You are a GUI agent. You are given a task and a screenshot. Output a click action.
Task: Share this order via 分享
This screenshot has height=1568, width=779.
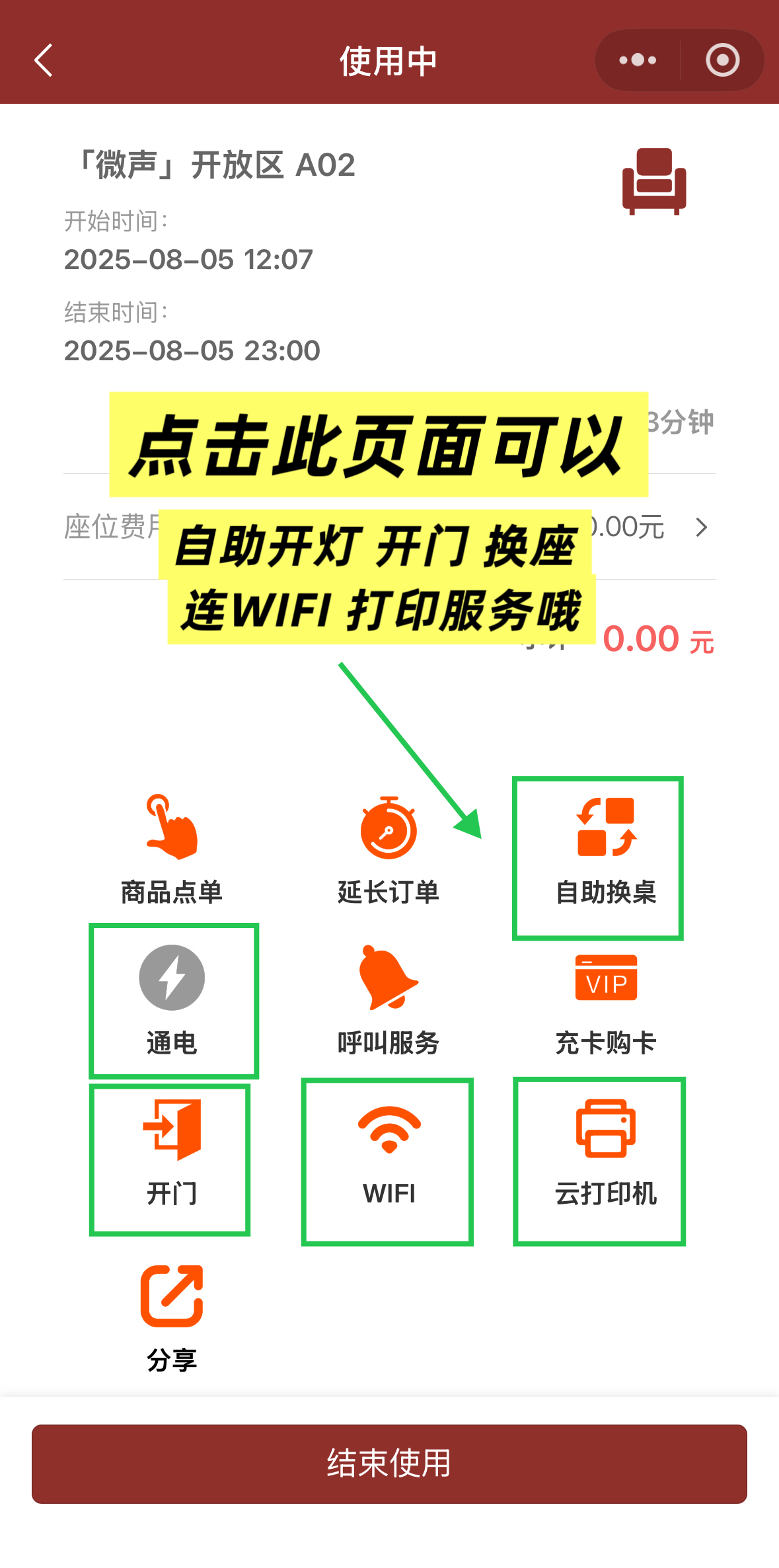coord(172,1315)
